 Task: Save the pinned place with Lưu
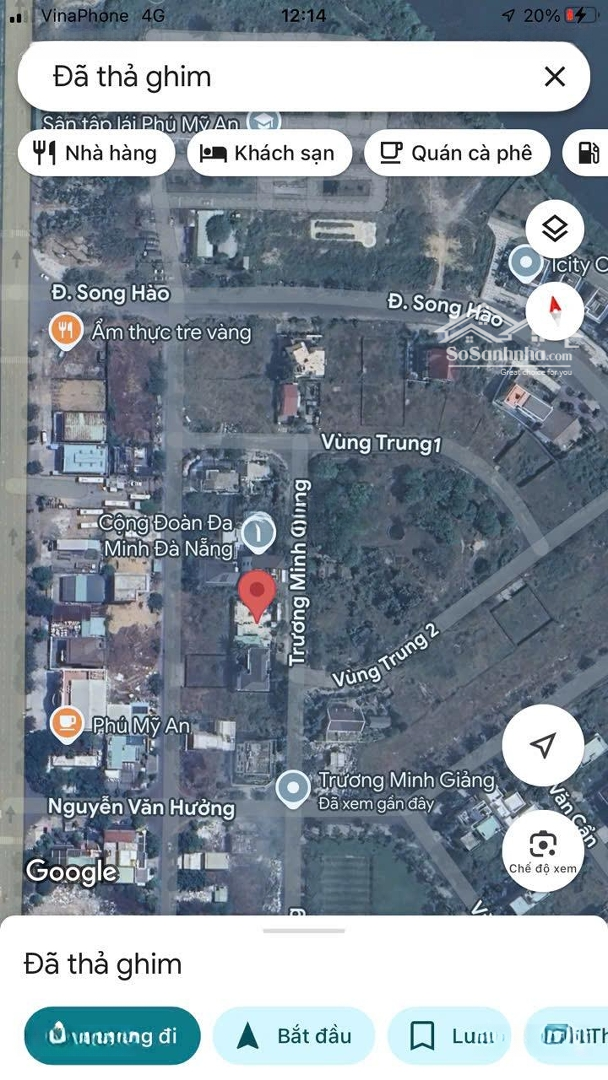point(450,1035)
